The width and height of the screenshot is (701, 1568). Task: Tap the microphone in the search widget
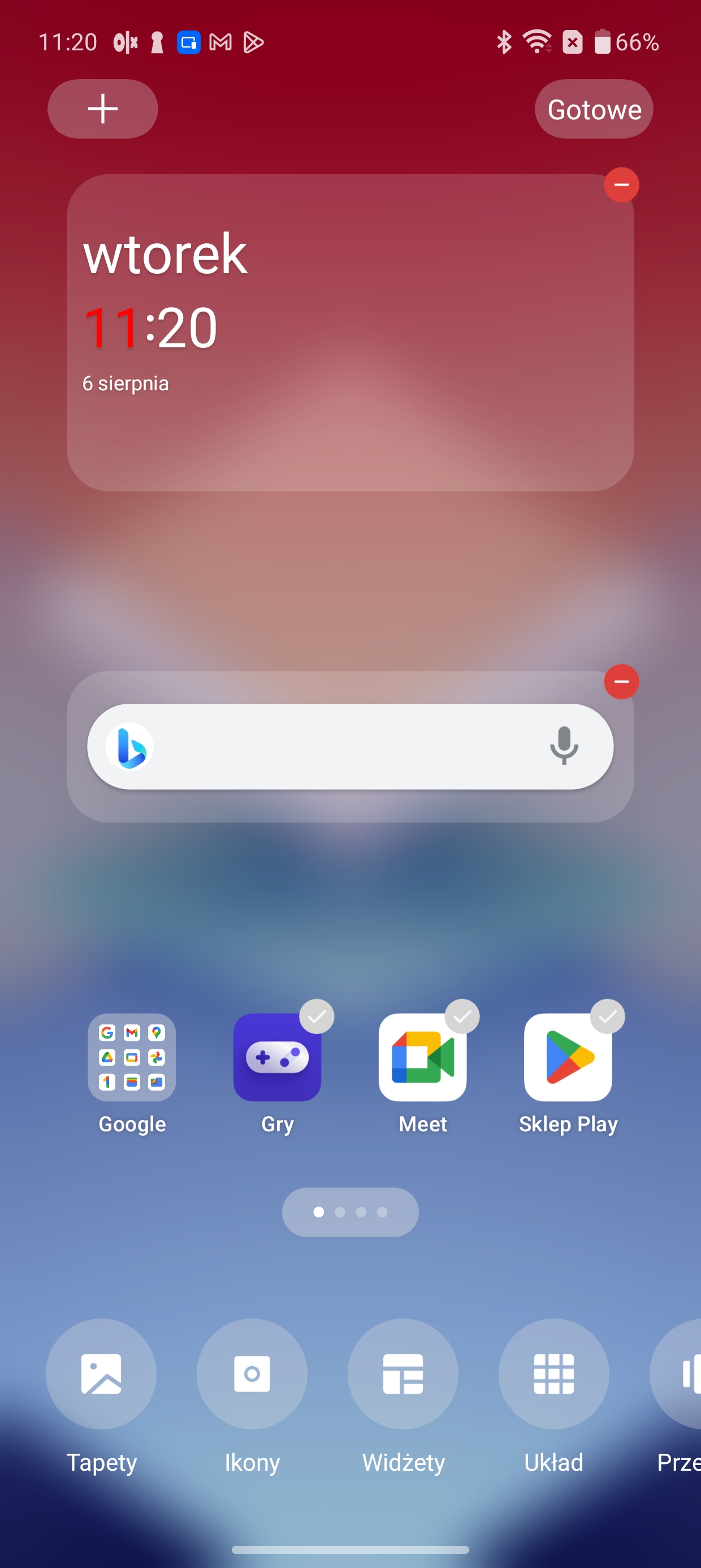click(x=564, y=746)
